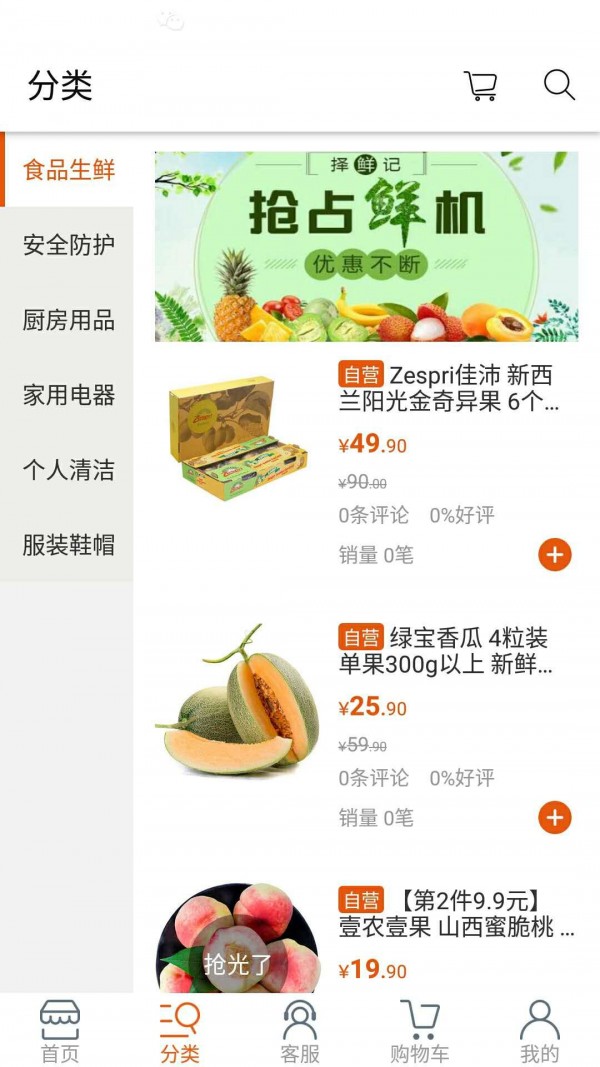Screen dimensions: 600x1067
Task: Open the 家用电器 category
Action: click(x=69, y=395)
